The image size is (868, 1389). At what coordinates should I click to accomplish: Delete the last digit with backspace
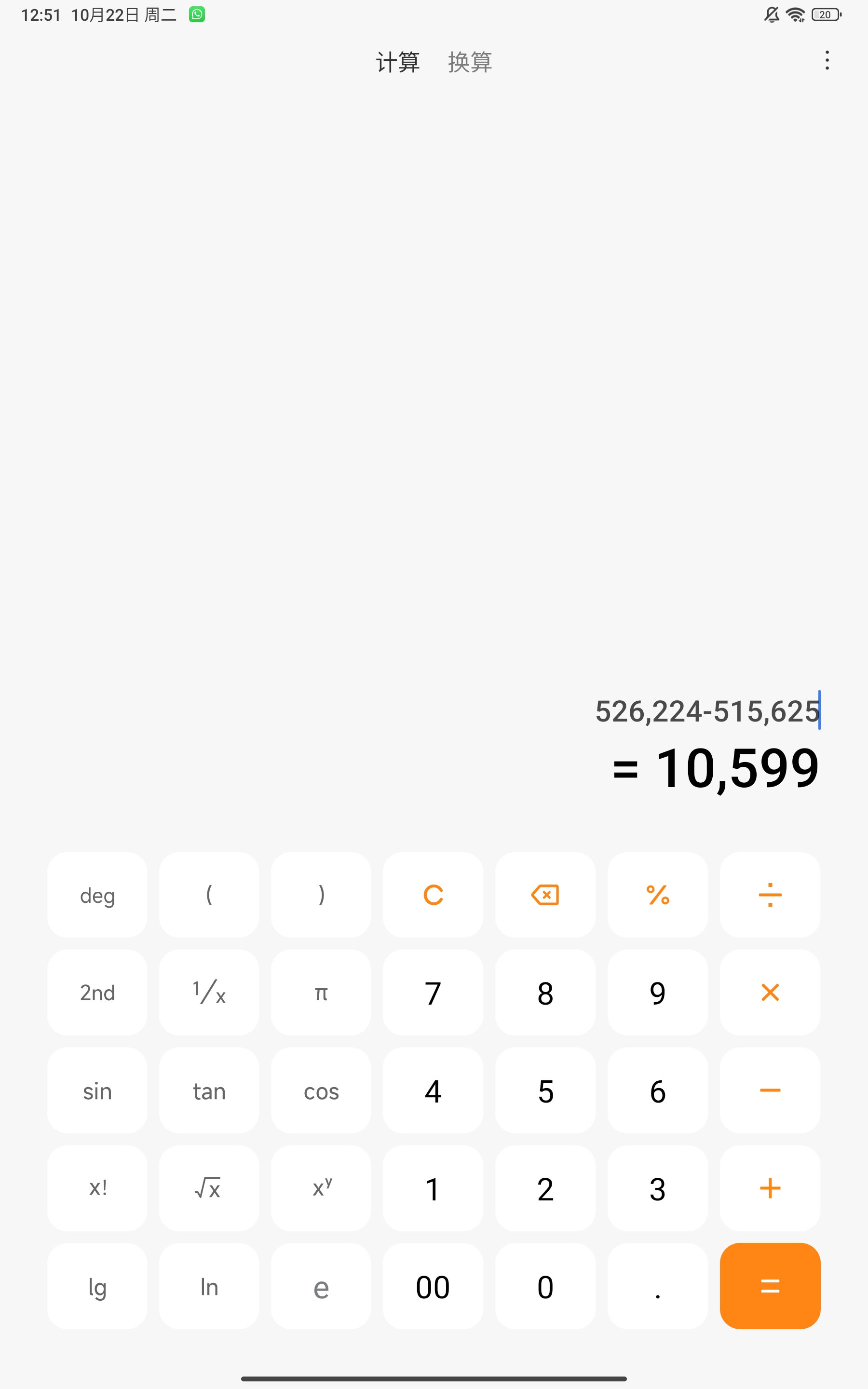[x=545, y=894]
